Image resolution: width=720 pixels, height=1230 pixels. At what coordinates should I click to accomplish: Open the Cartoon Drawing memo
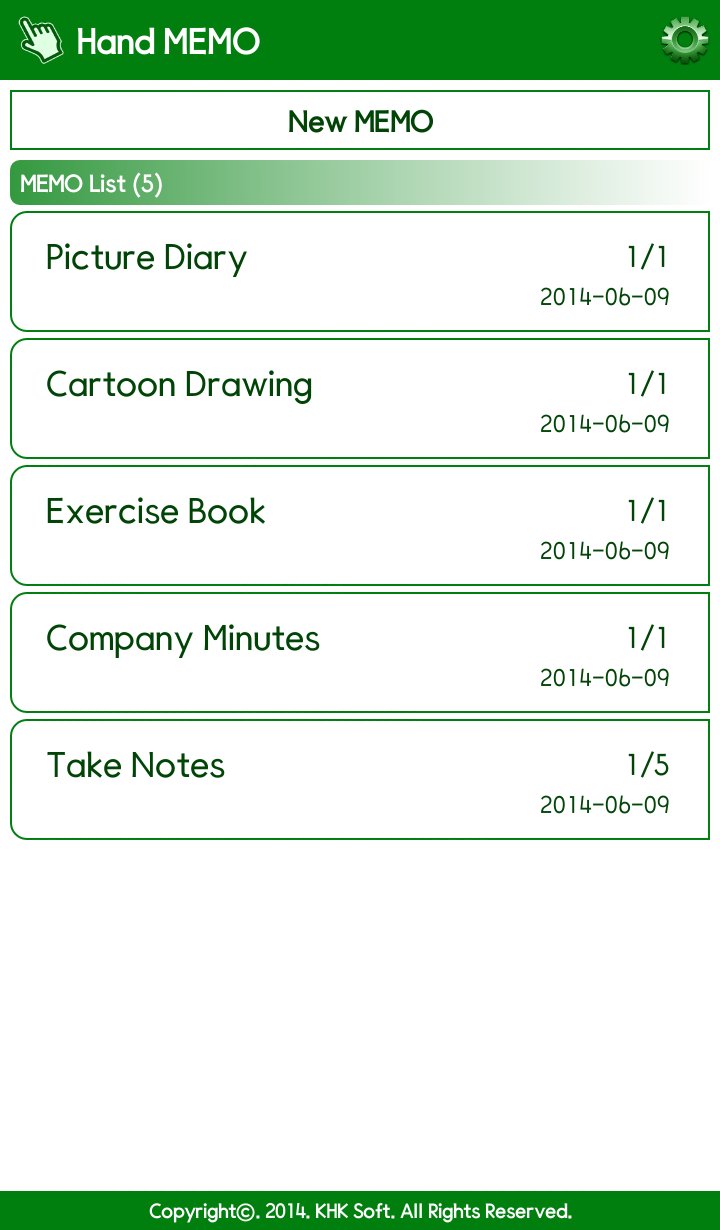coord(360,398)
